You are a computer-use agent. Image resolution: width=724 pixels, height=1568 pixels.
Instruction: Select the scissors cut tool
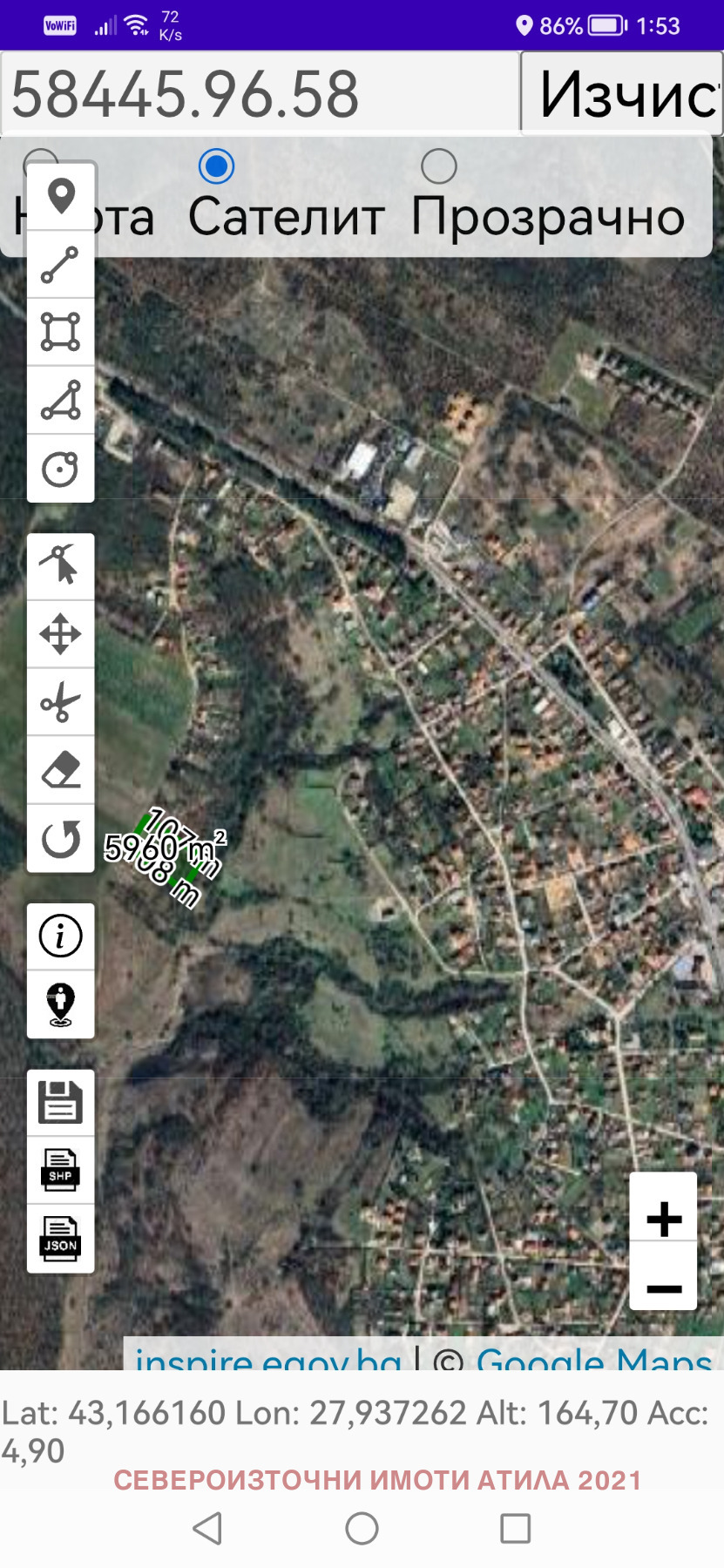click(60, 700)
